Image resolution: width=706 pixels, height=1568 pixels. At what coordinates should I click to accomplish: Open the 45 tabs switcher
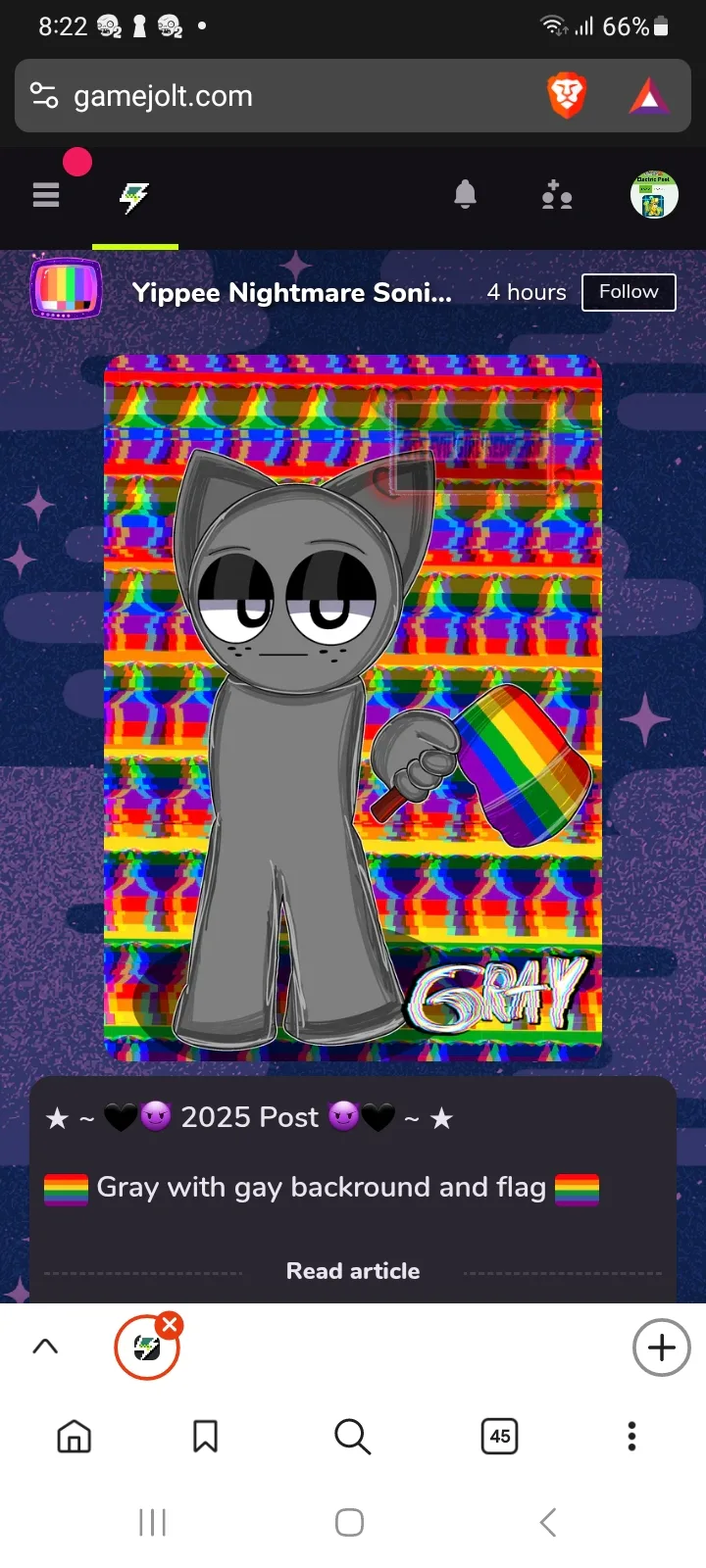click(500, 1437)
